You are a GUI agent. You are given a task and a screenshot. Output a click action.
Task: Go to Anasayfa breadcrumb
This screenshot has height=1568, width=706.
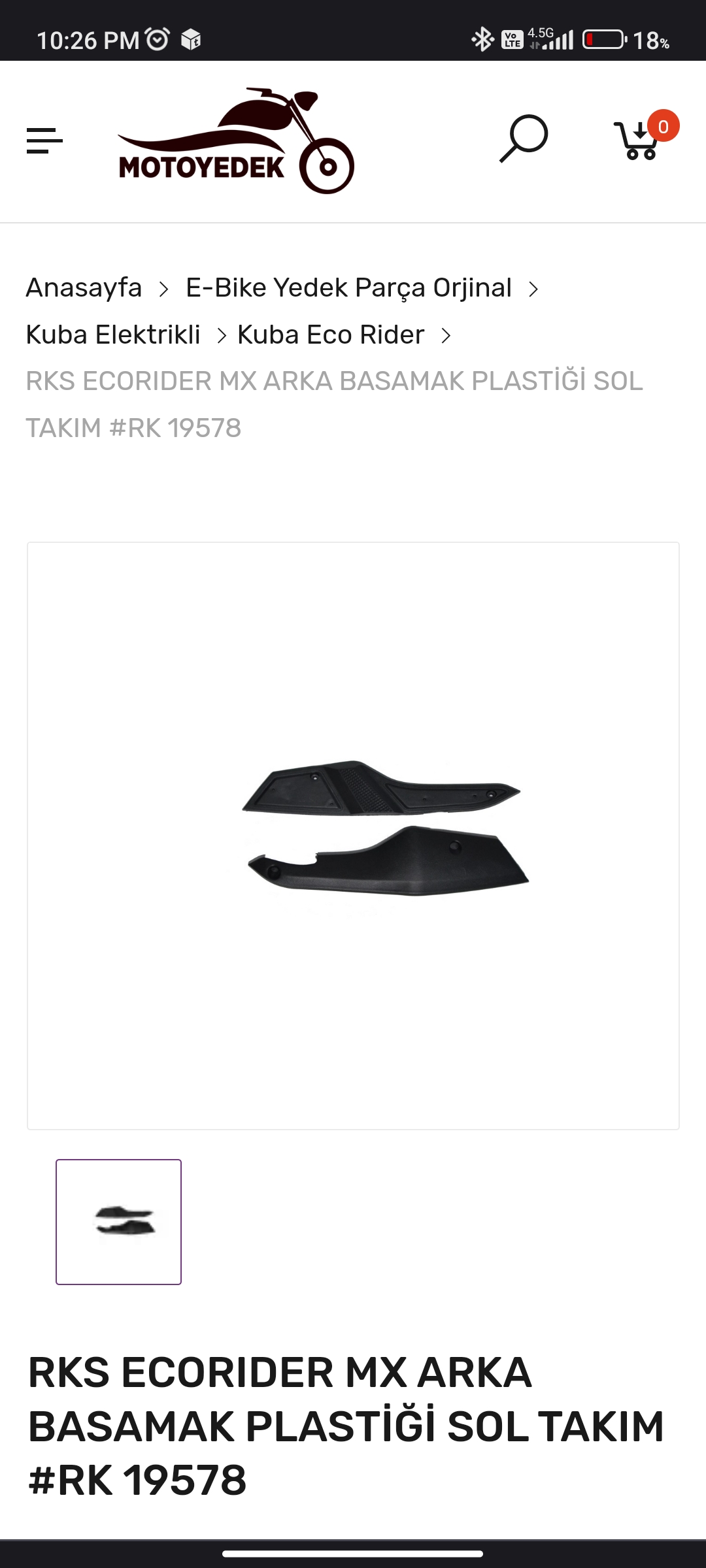click(x=84, y=287)
